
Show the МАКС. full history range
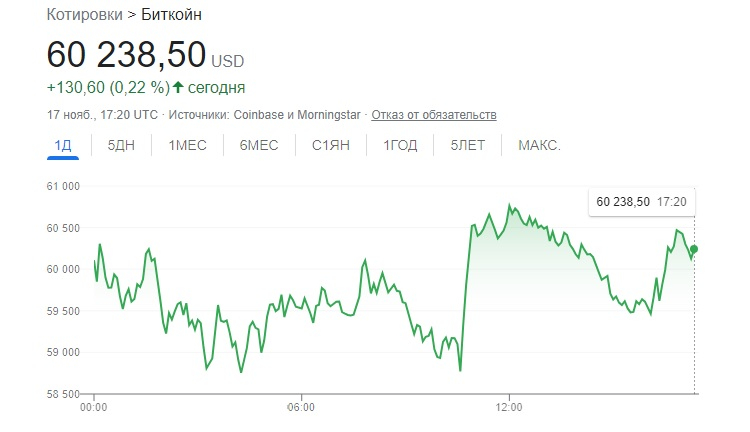click(x=539, y=145)
